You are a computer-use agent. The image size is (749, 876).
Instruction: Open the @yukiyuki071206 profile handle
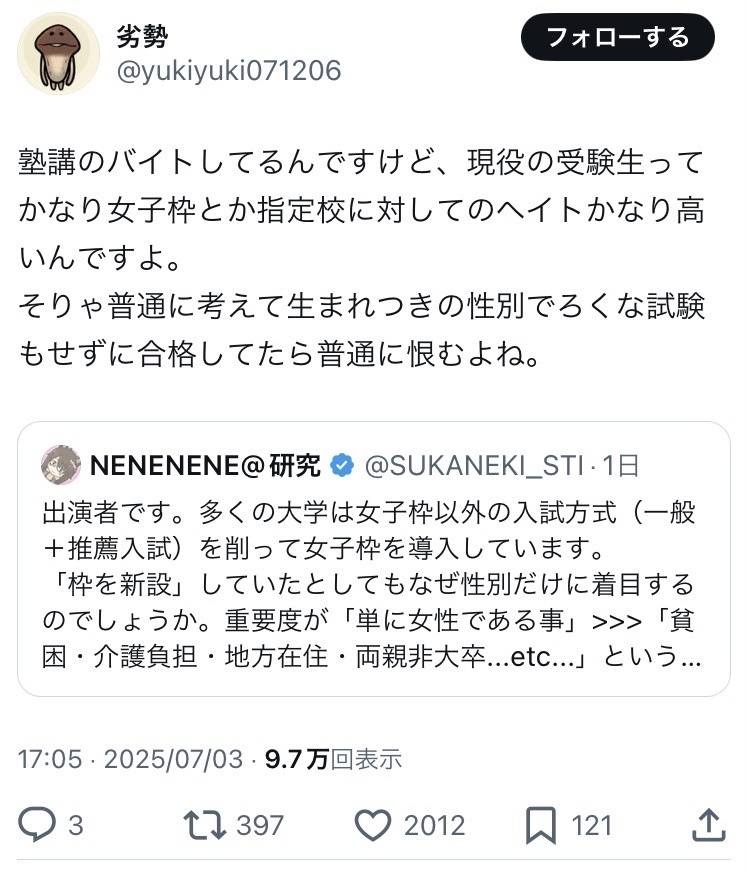coord(229,70)
